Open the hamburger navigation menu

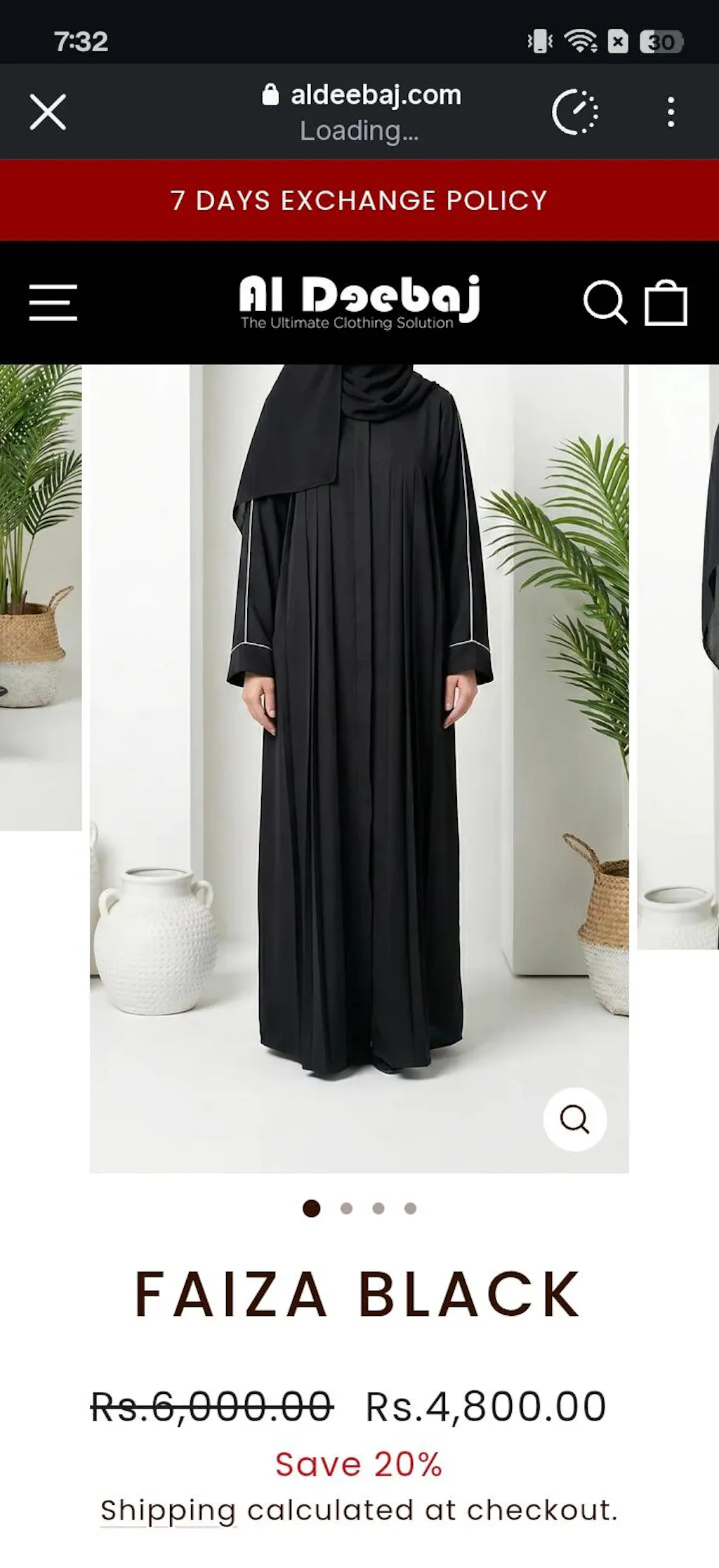53,303
